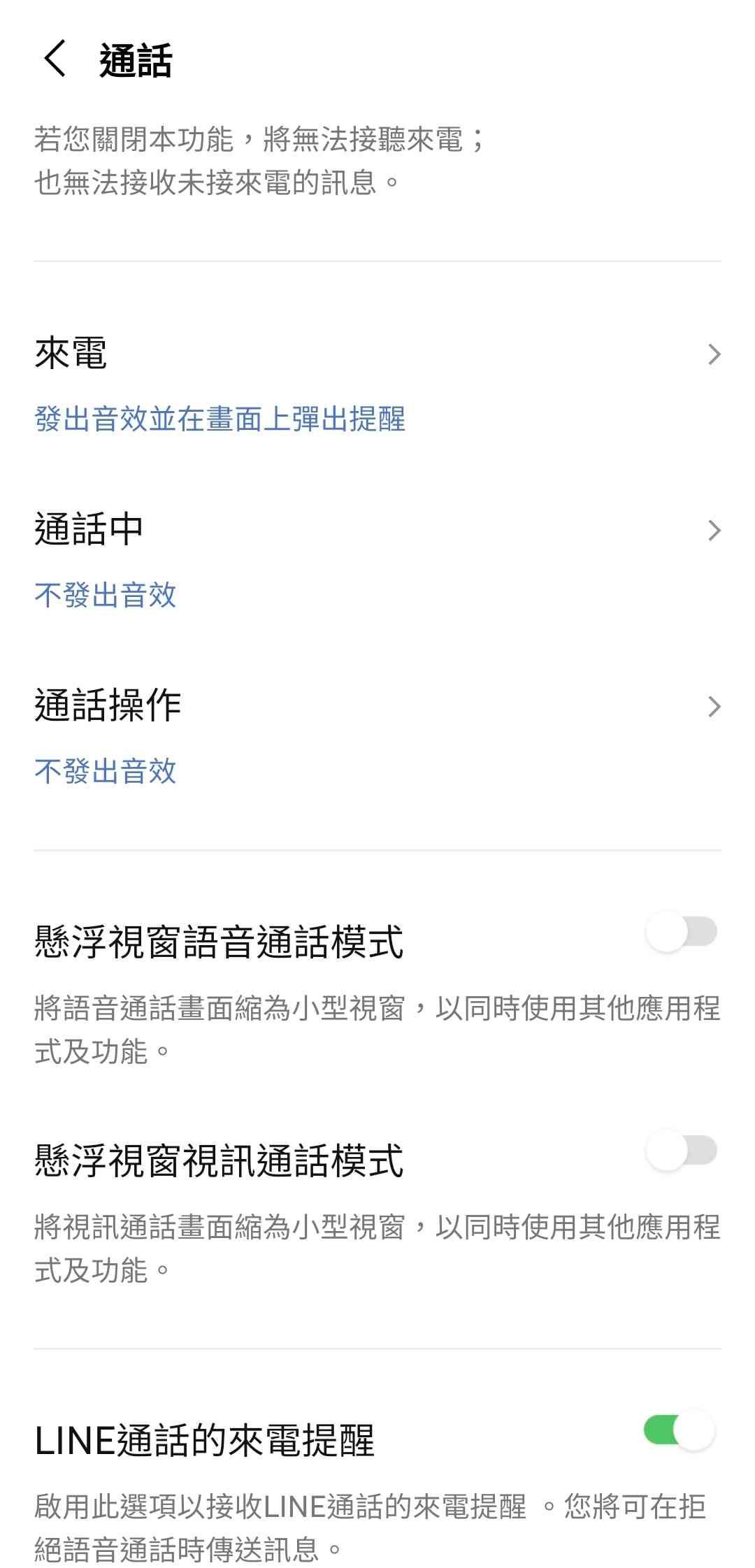
Task: Open the 來電 notification settings
Action: coord(377,382)
